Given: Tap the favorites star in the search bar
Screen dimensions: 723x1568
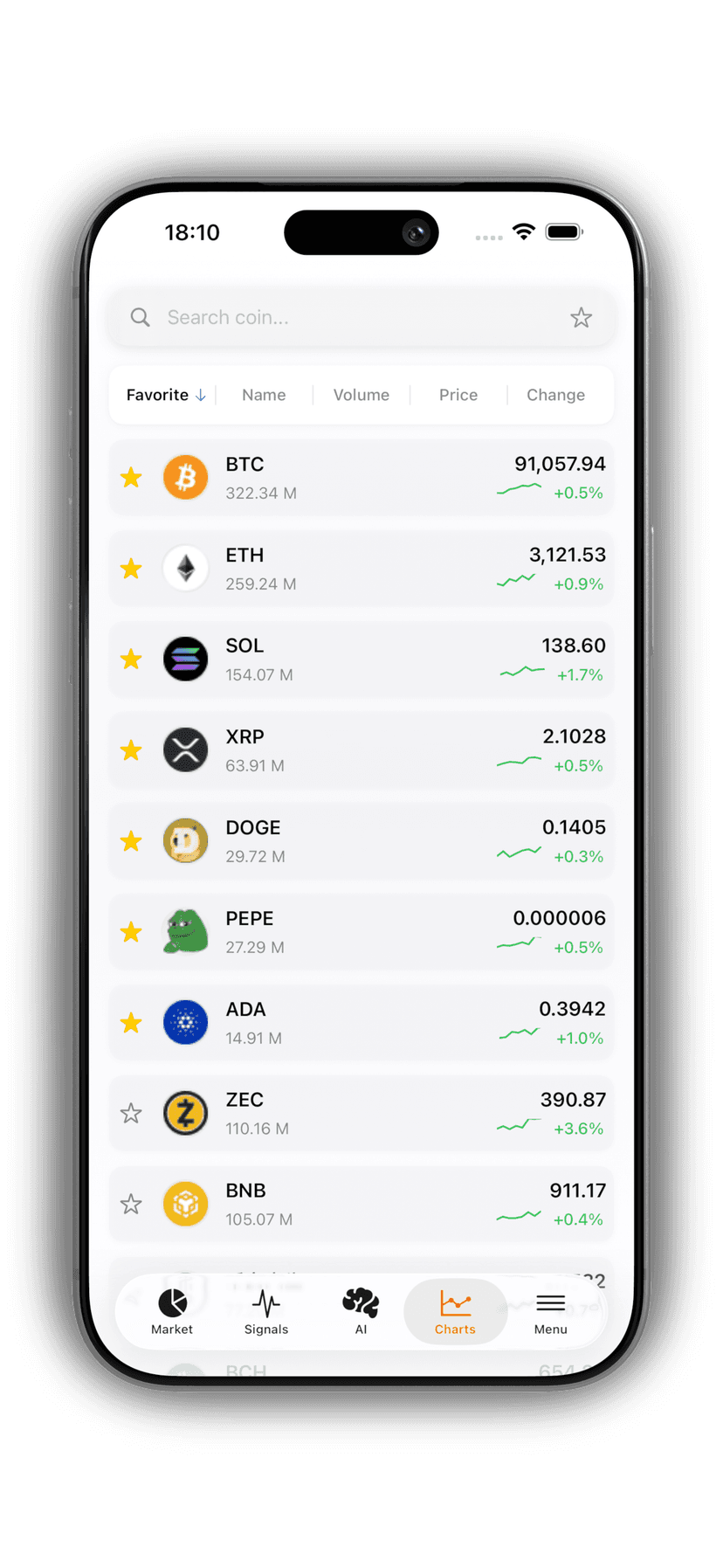Looking at the screenshot, I should click(x=581, y=318).
